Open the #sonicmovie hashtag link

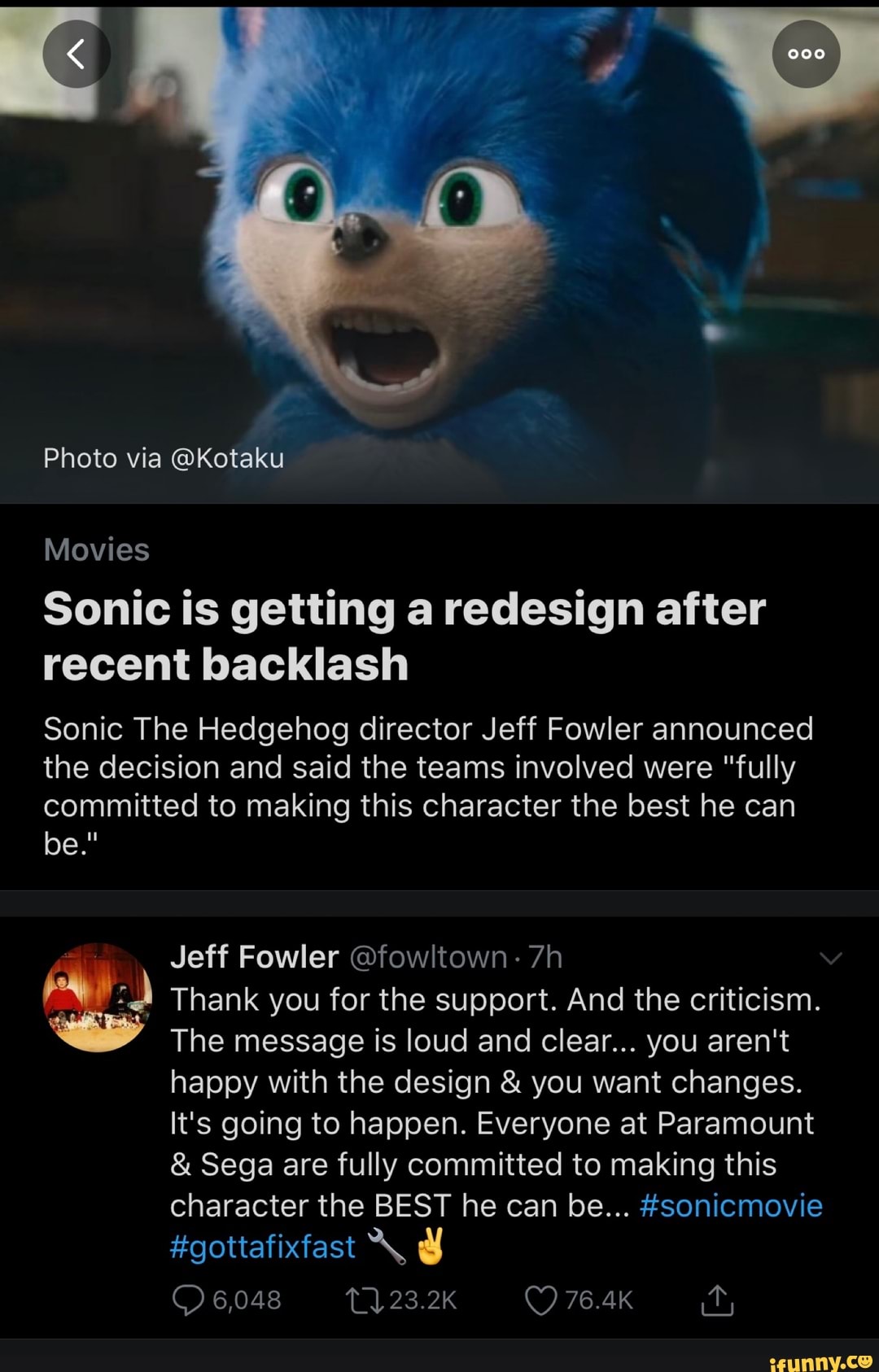pyautogui.click(x=731, y=1206)
